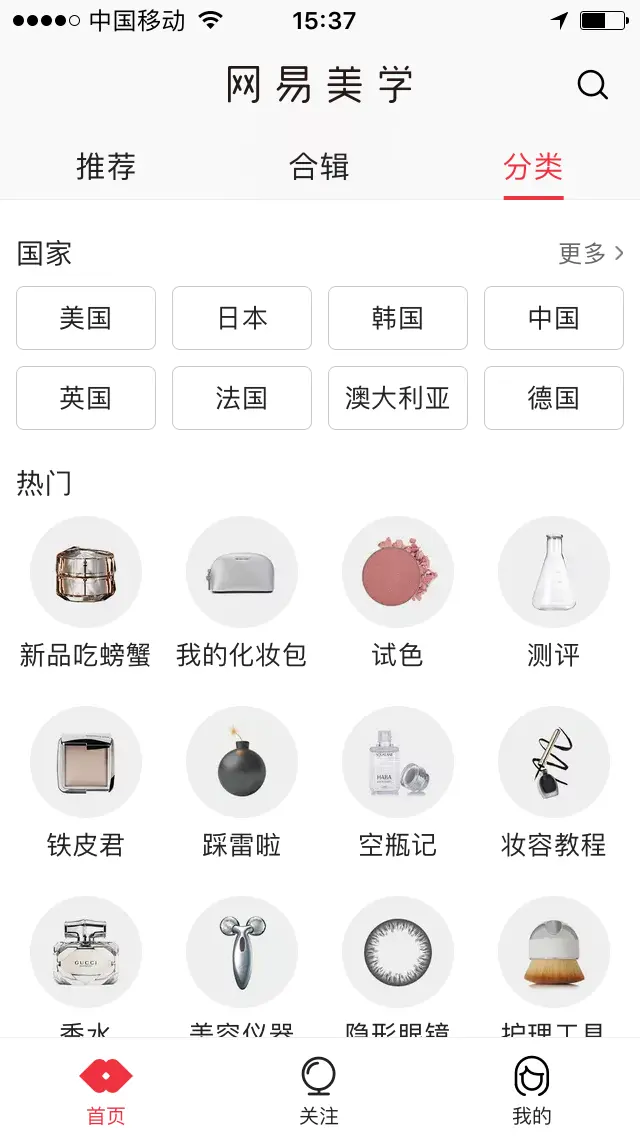
Task: Choose the 日本 country chip
Action: (x=242, y=318)
